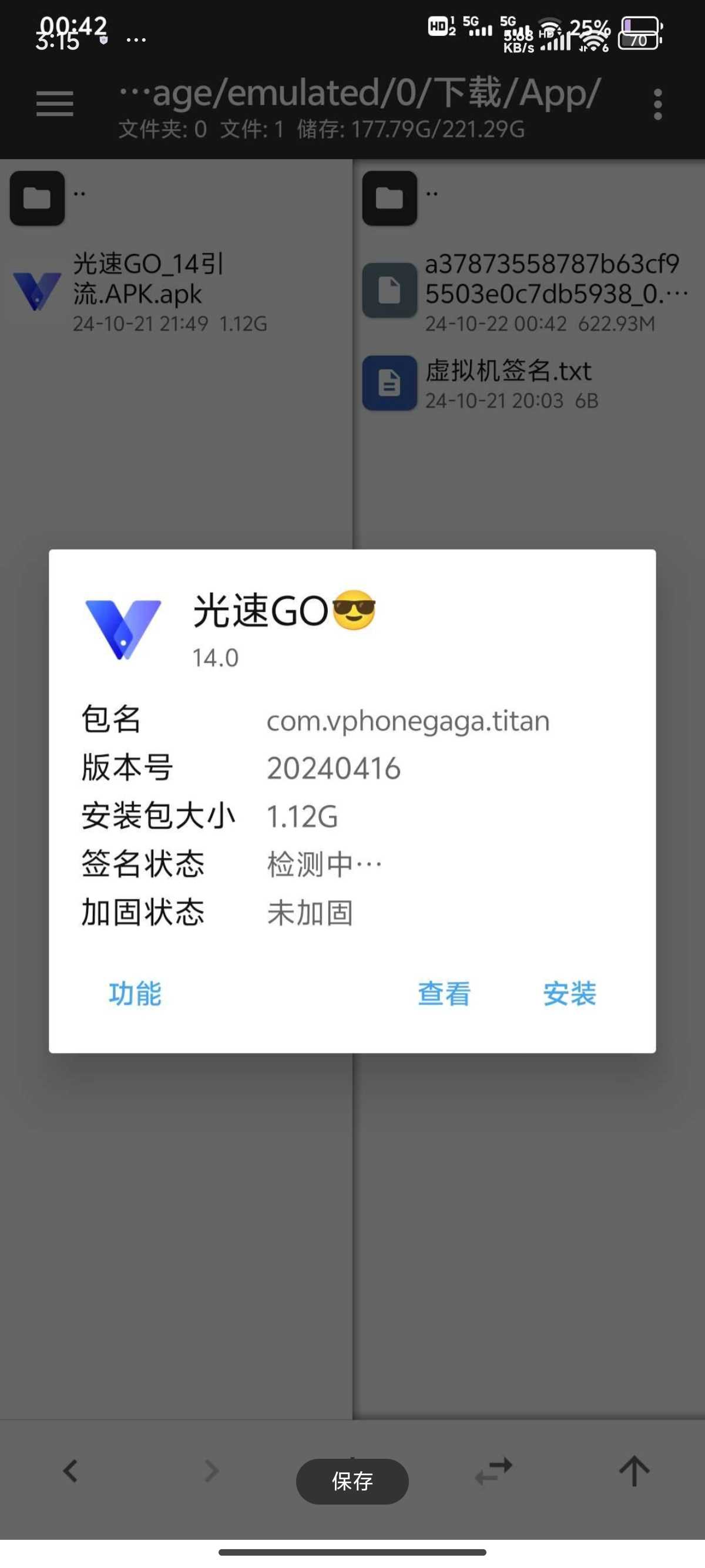
Task: Tap 安装 to install the APK
Action: [569, 994]
